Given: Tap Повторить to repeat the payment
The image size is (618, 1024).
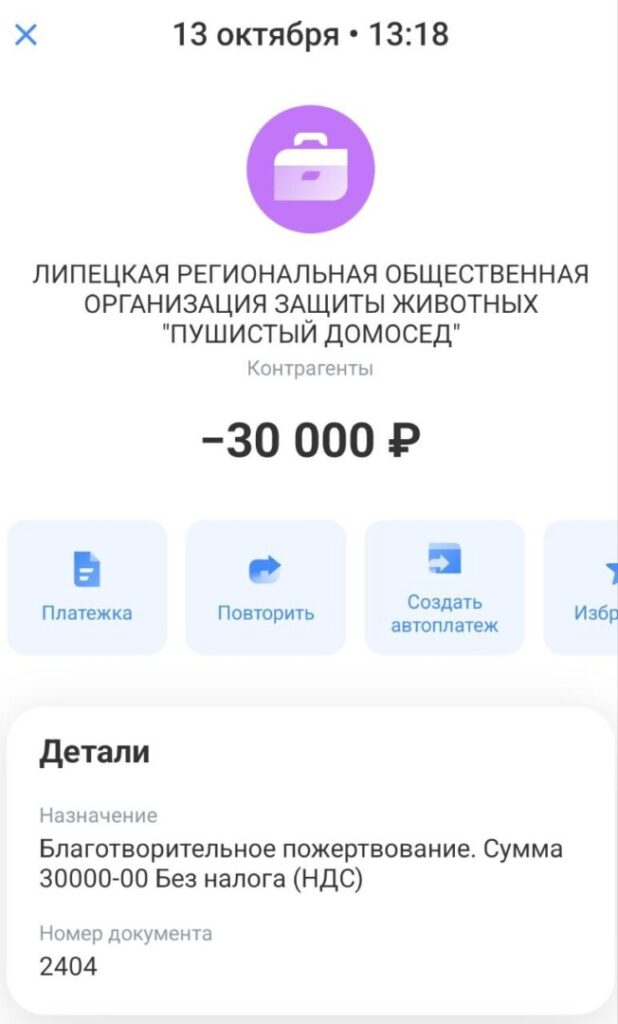Looking at the screenshot, I should [266, 587].
